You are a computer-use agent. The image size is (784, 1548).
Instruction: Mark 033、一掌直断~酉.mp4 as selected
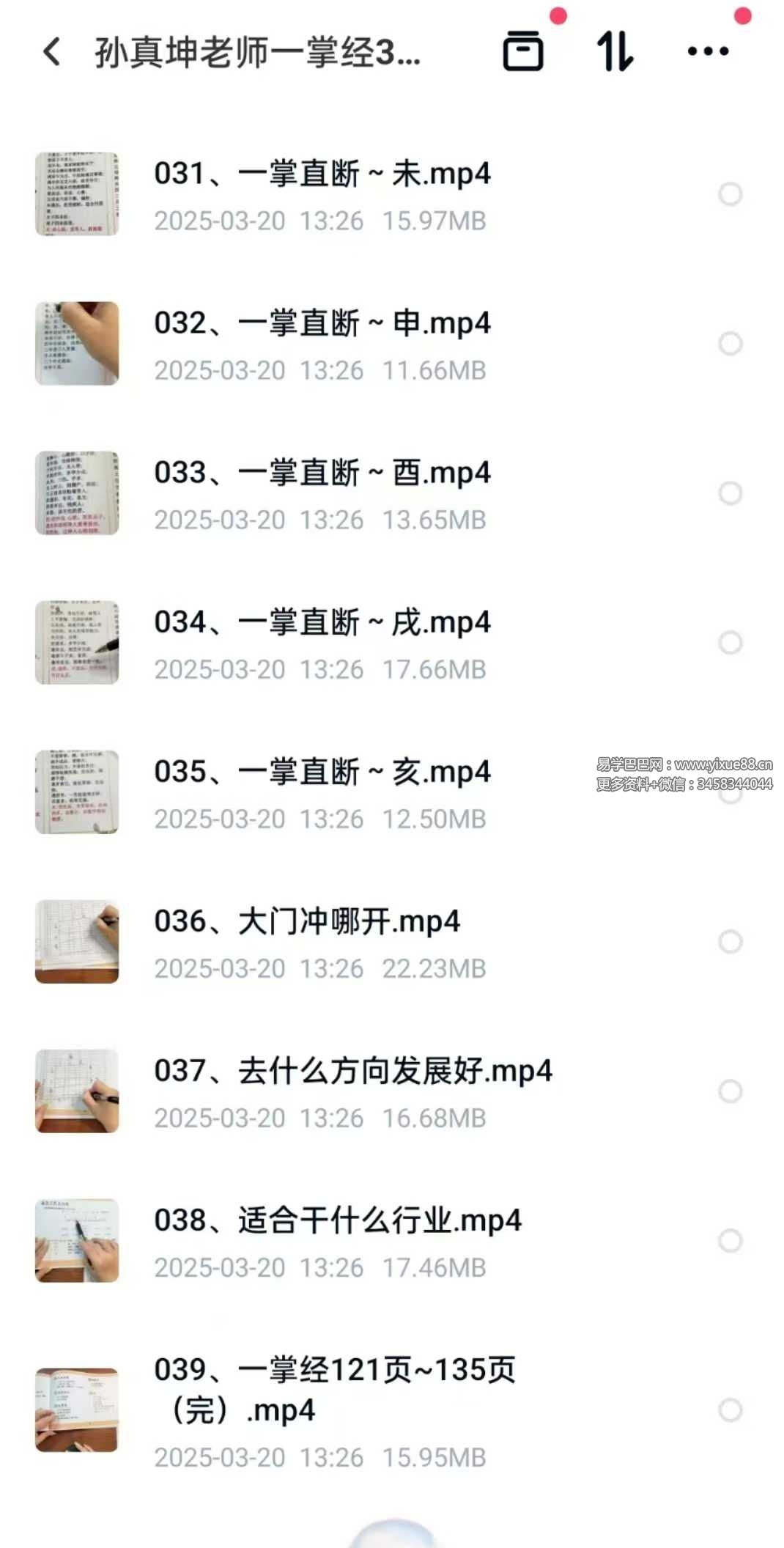730,493
